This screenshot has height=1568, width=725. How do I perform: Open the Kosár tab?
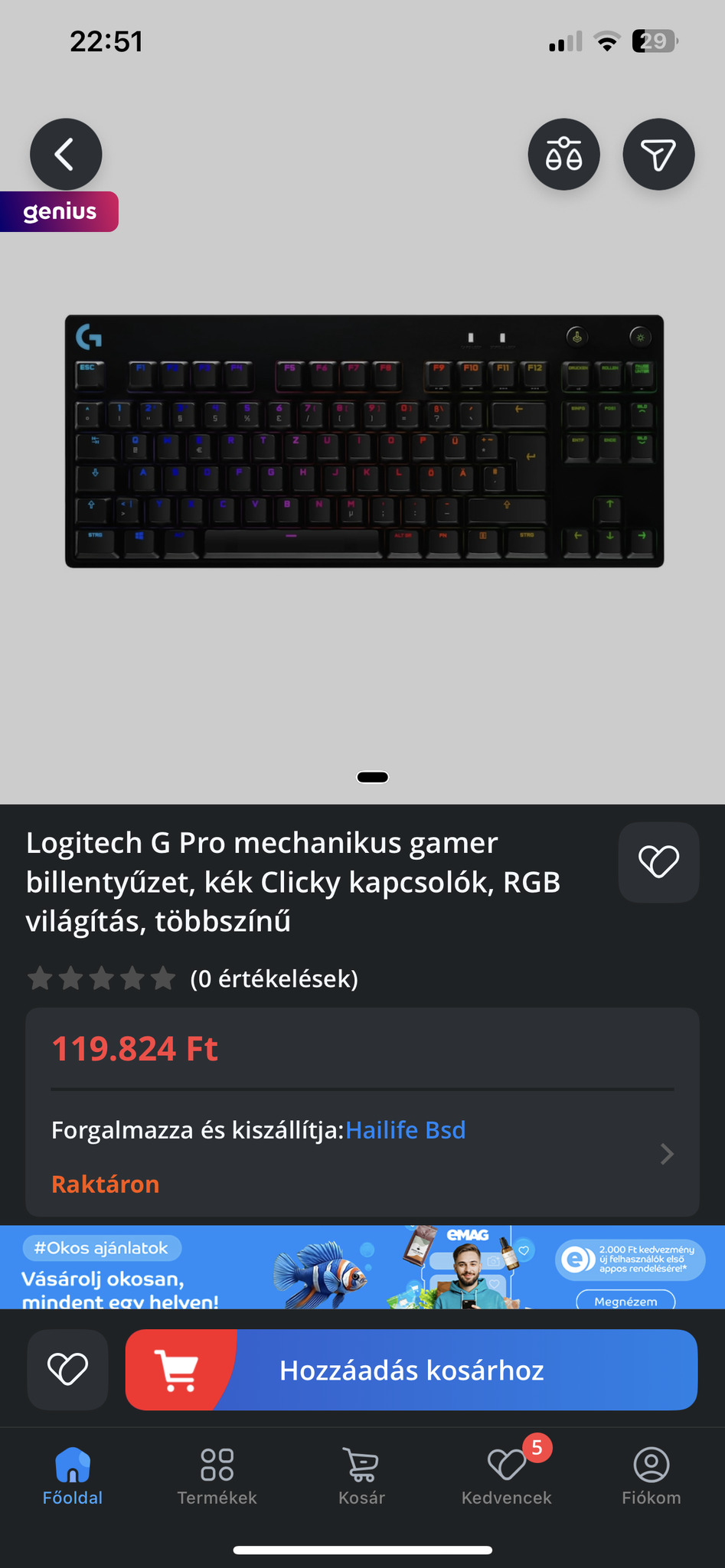[x=361, y=1476]
